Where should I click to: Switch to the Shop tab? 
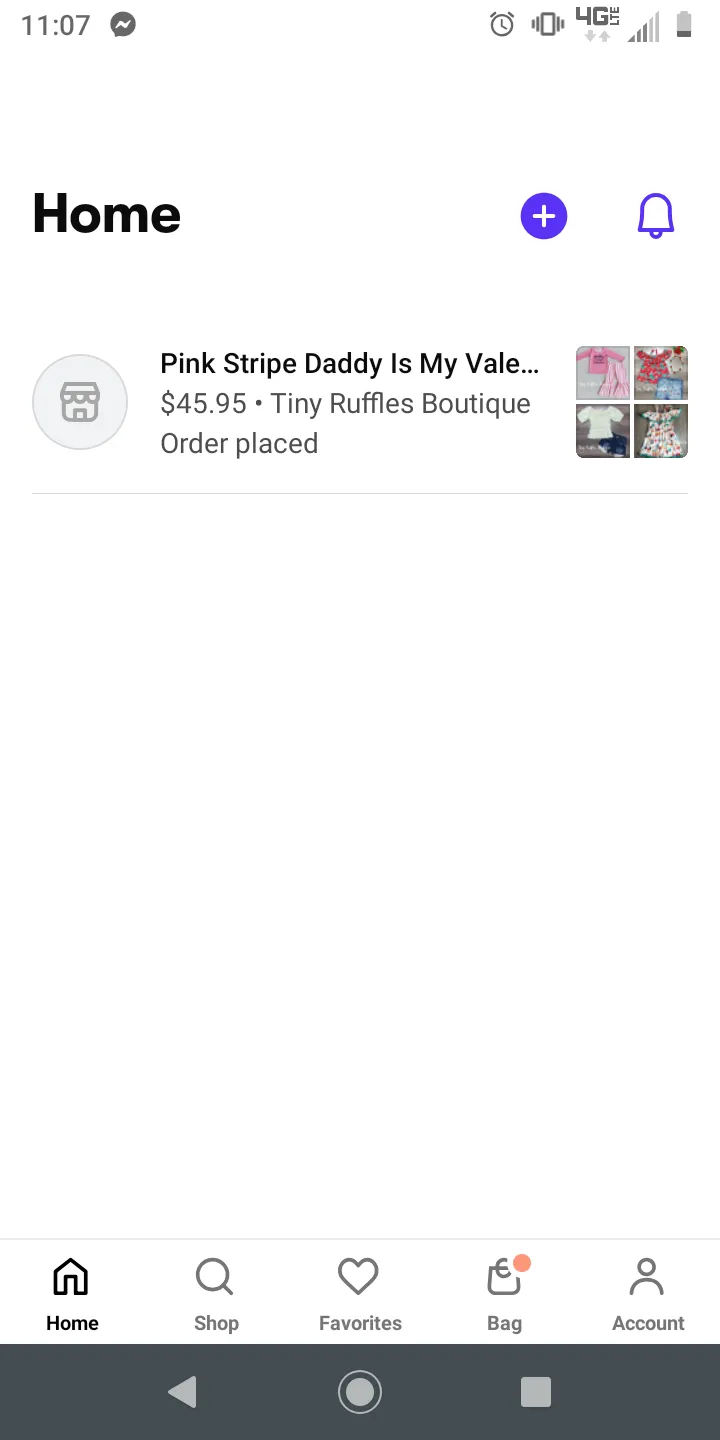tap(216, 1294)
